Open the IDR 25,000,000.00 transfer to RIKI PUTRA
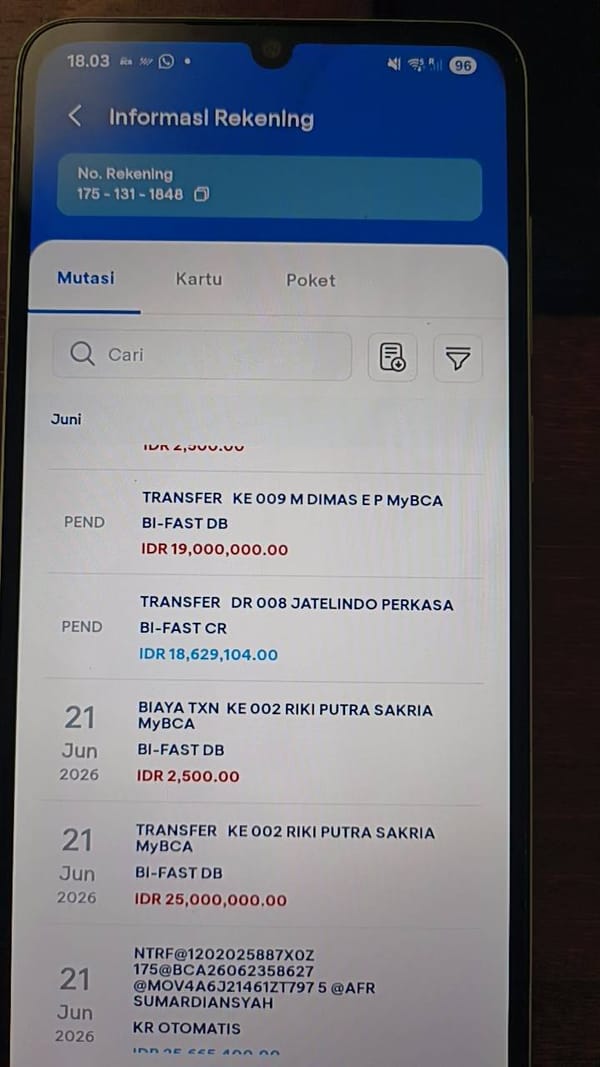This screenshot has width=600, height=1067. click(x=263, y=866)
